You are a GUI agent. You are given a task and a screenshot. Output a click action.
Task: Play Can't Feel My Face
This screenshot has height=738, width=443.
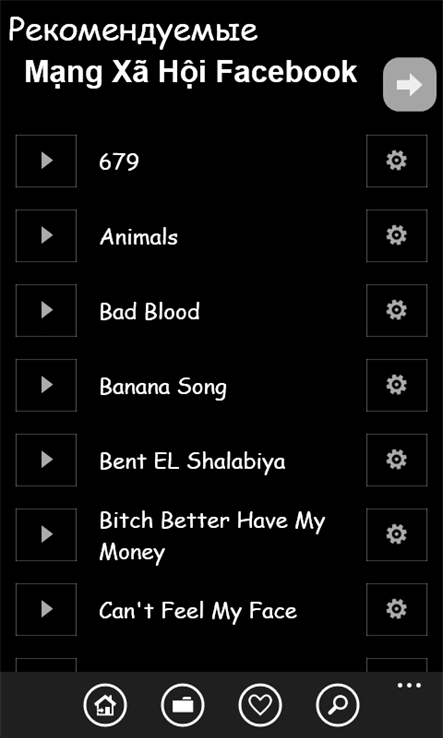pyautogui.click(x=46, y=609)
